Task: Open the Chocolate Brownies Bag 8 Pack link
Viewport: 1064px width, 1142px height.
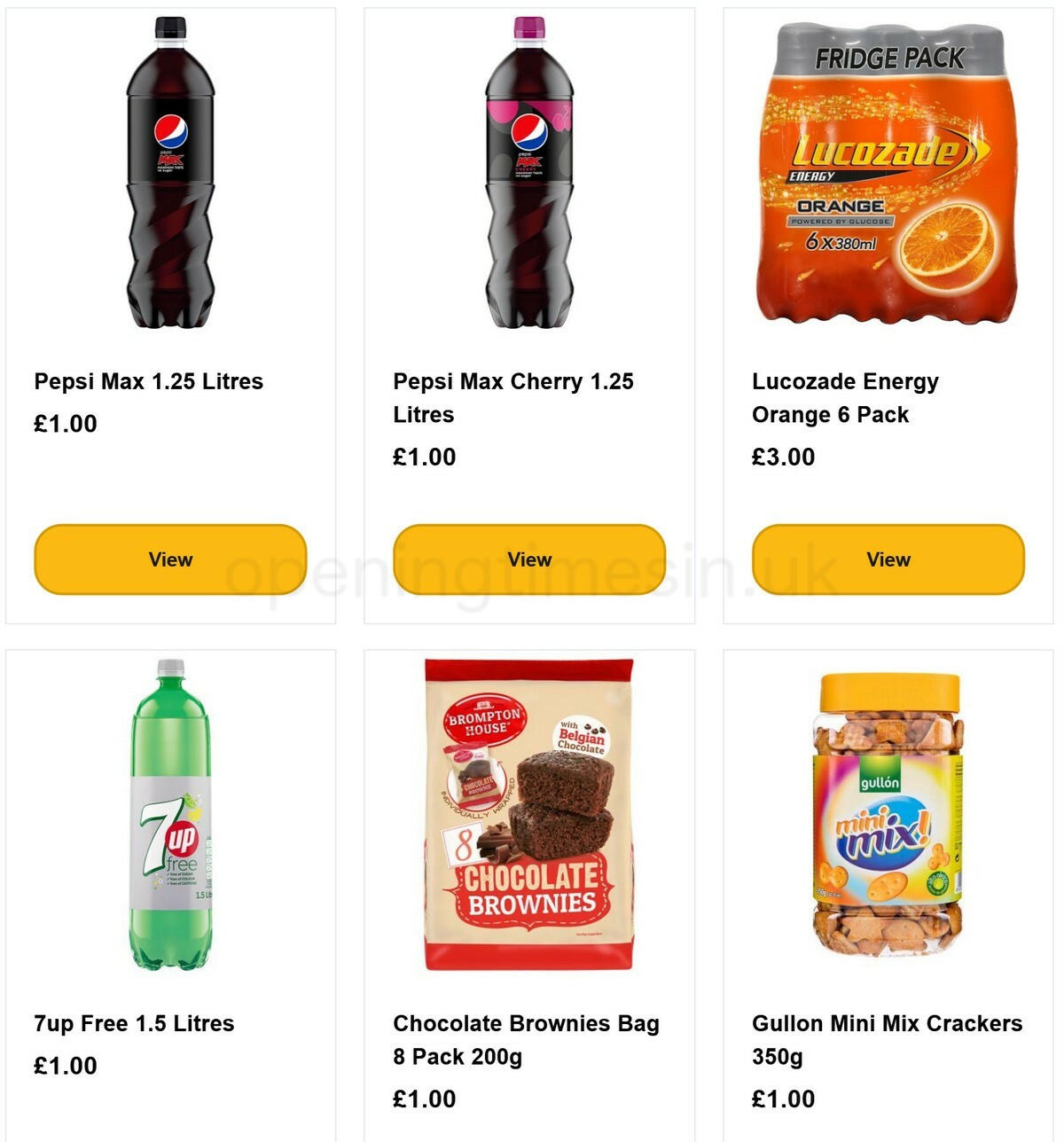Action: coord(525,1038)
